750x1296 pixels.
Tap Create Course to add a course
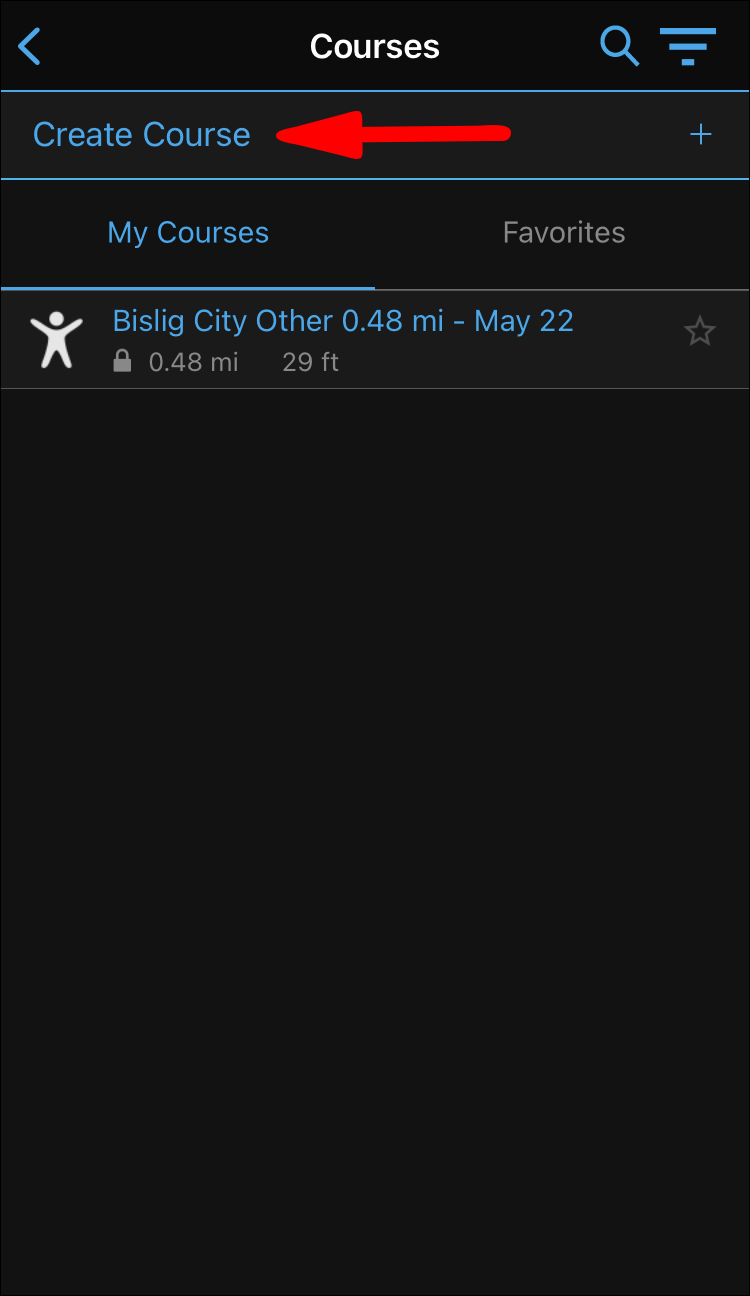point(142,135)
